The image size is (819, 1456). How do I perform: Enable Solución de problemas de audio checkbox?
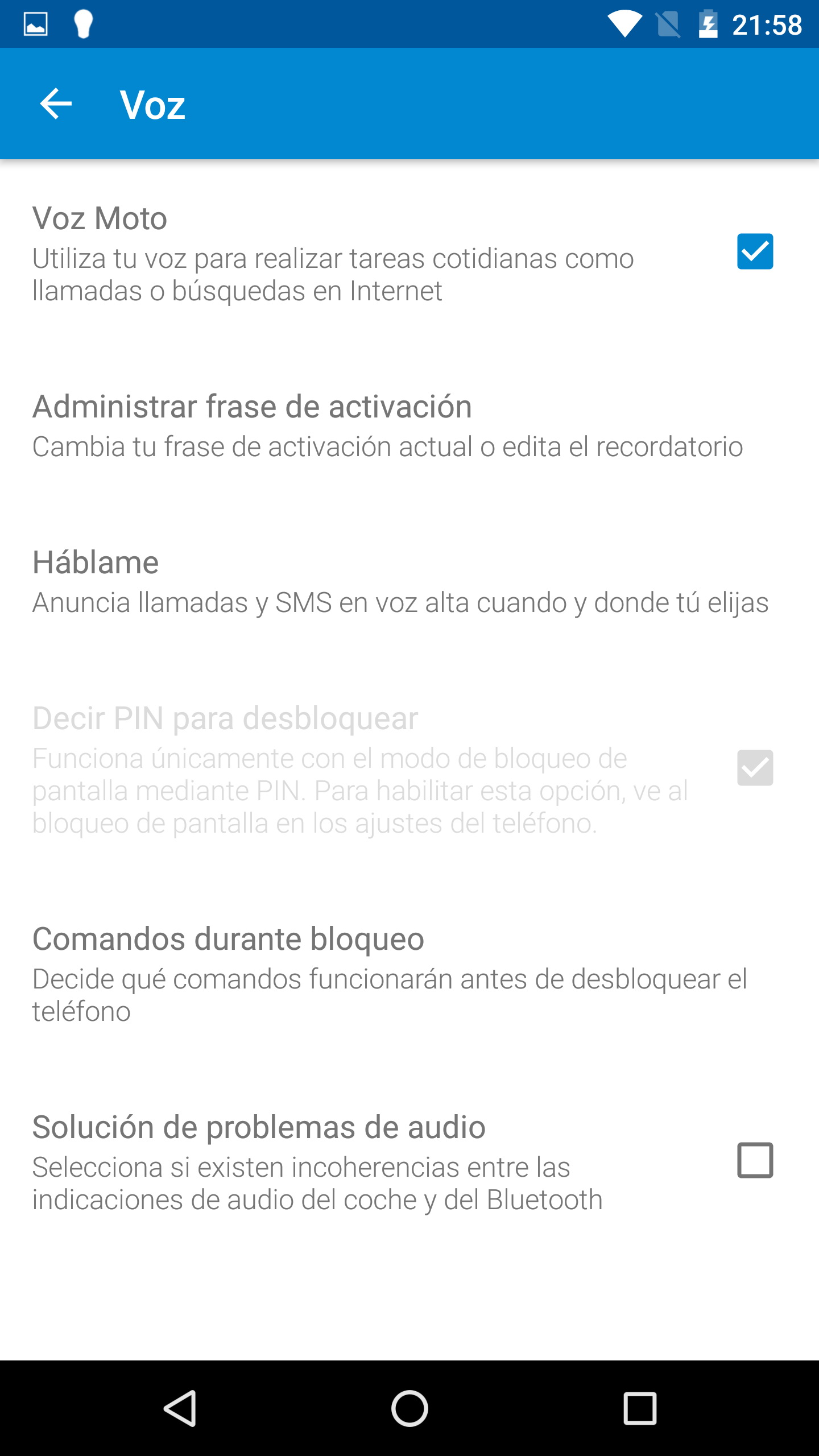(755, 1160)
